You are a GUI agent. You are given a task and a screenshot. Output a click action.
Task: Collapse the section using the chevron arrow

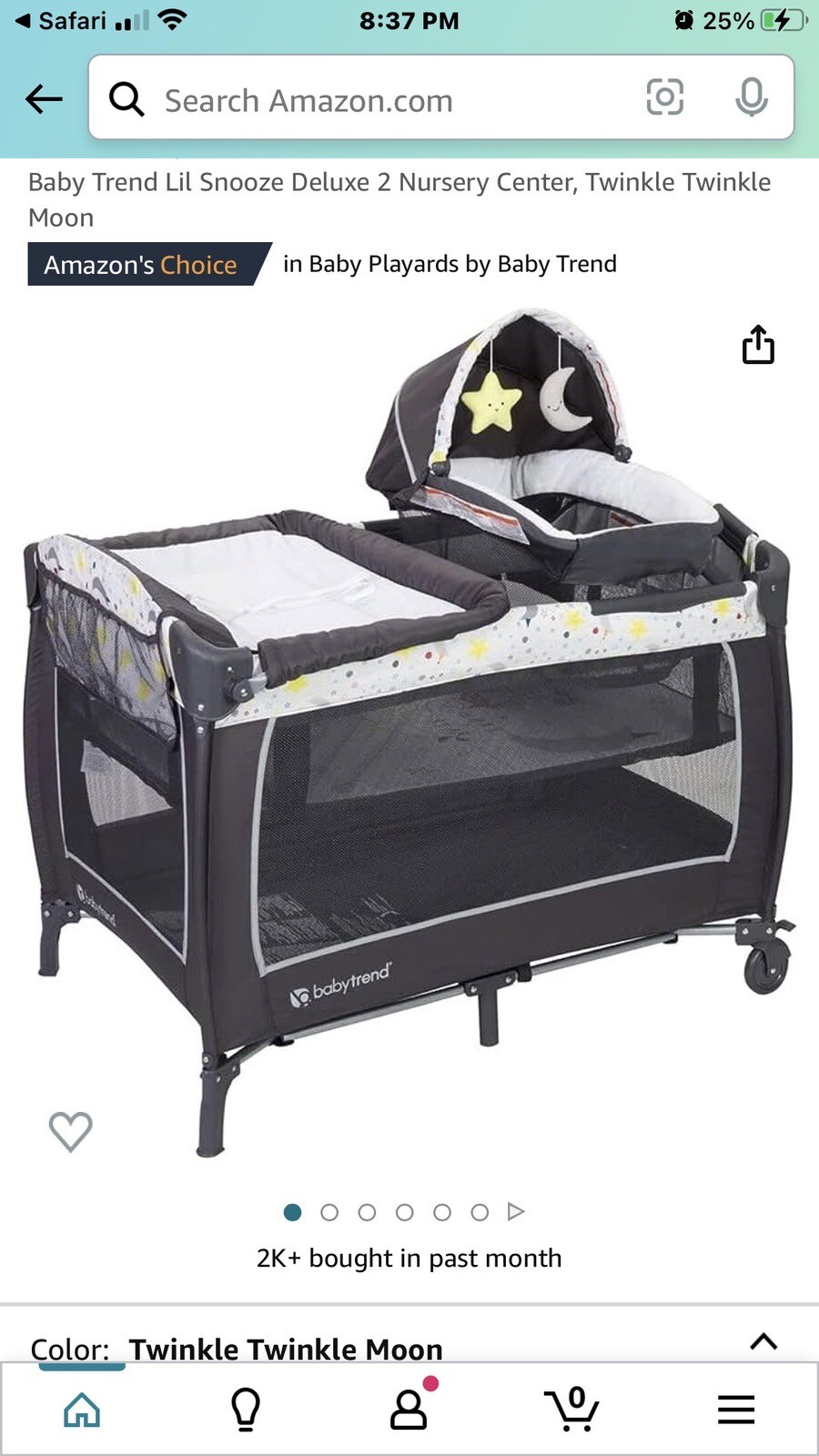tap(764, 1341)
